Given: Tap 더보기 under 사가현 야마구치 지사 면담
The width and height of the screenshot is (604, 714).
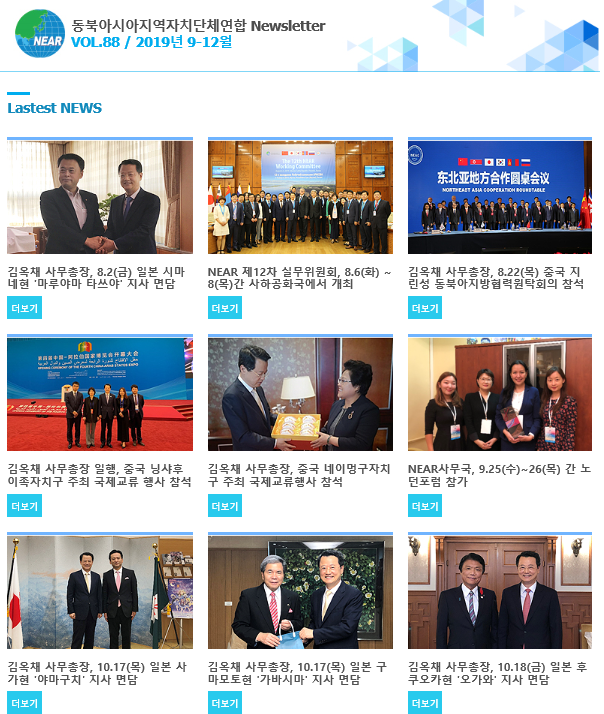Looking at the screenshot, I should pyautogui.click(x=24, y=703).
